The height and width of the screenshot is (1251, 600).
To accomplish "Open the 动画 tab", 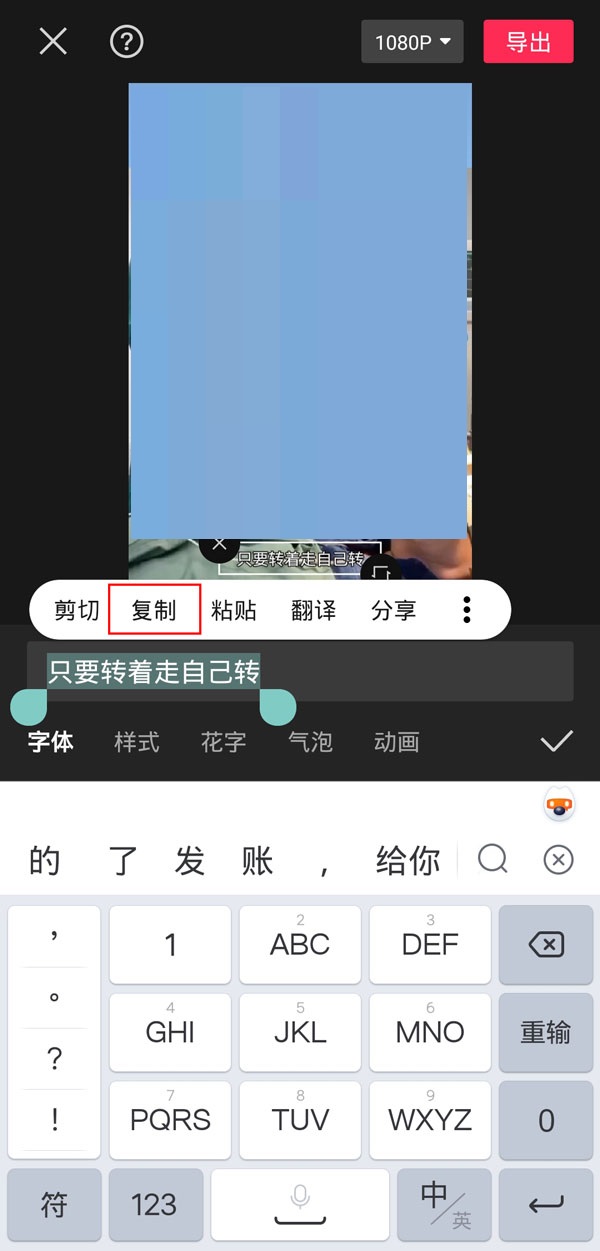I will coord(396,742).
